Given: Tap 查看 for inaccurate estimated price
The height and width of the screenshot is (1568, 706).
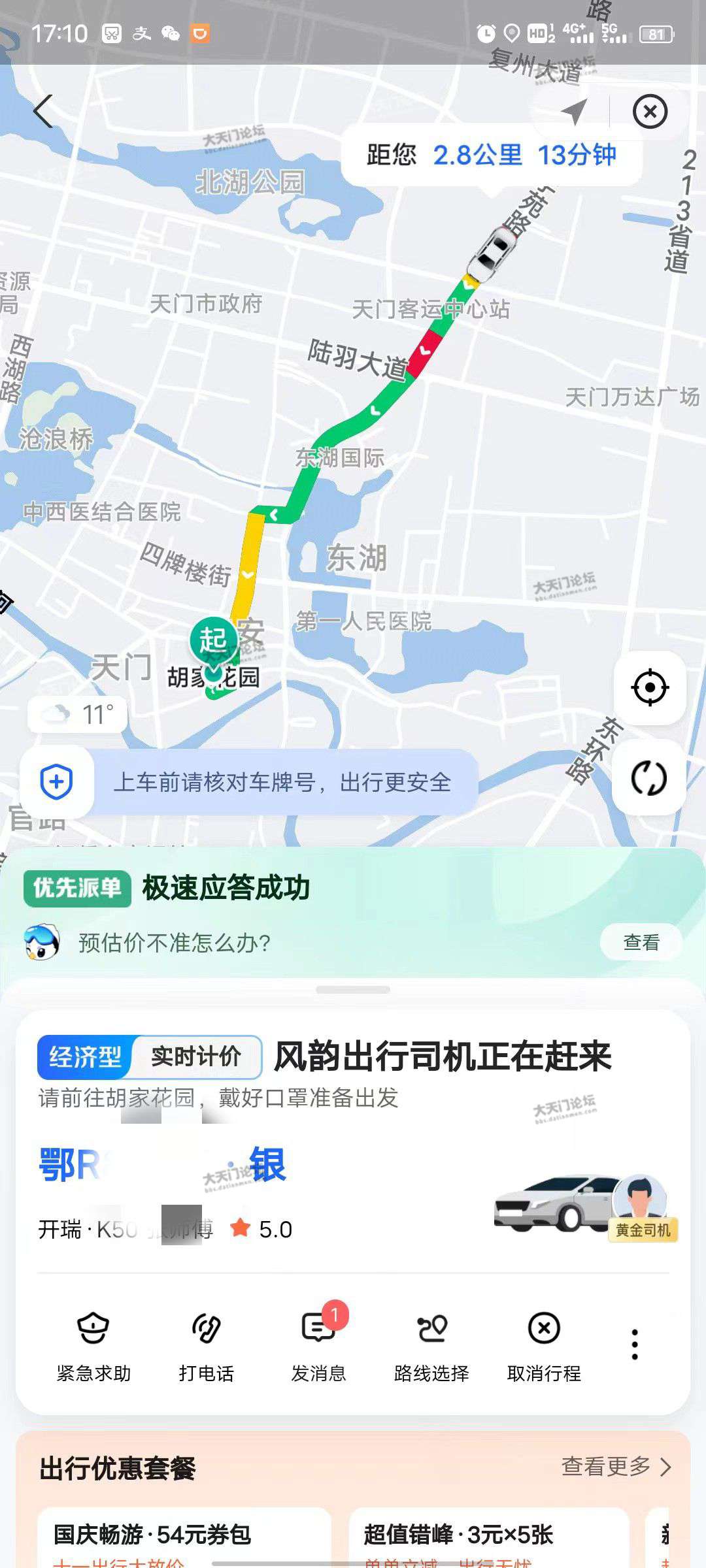Looking at the screenshot, I should click(x=641, y=942).
